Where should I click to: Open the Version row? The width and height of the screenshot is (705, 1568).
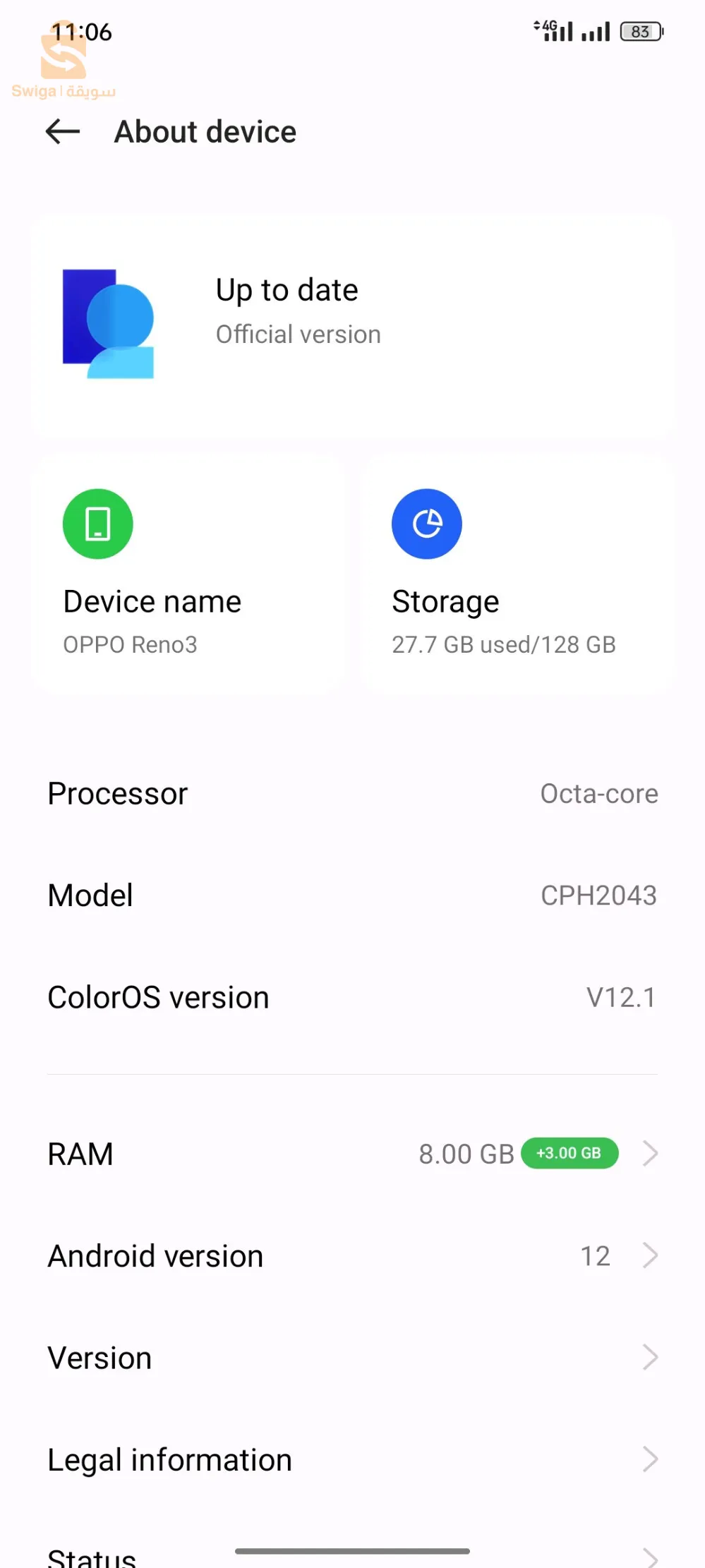pos(352,1358)
